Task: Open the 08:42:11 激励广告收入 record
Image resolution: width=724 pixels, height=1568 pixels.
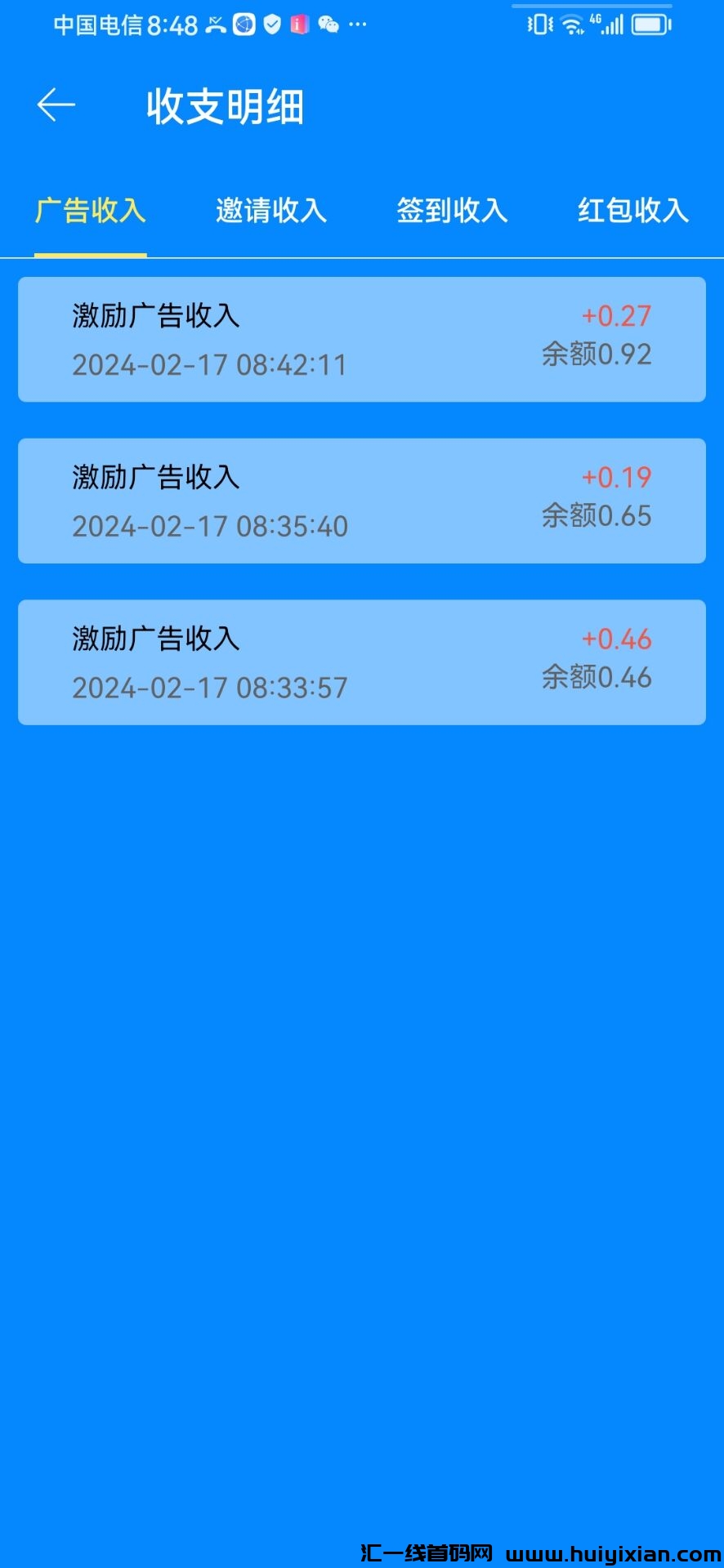Action: coord(362,339)
